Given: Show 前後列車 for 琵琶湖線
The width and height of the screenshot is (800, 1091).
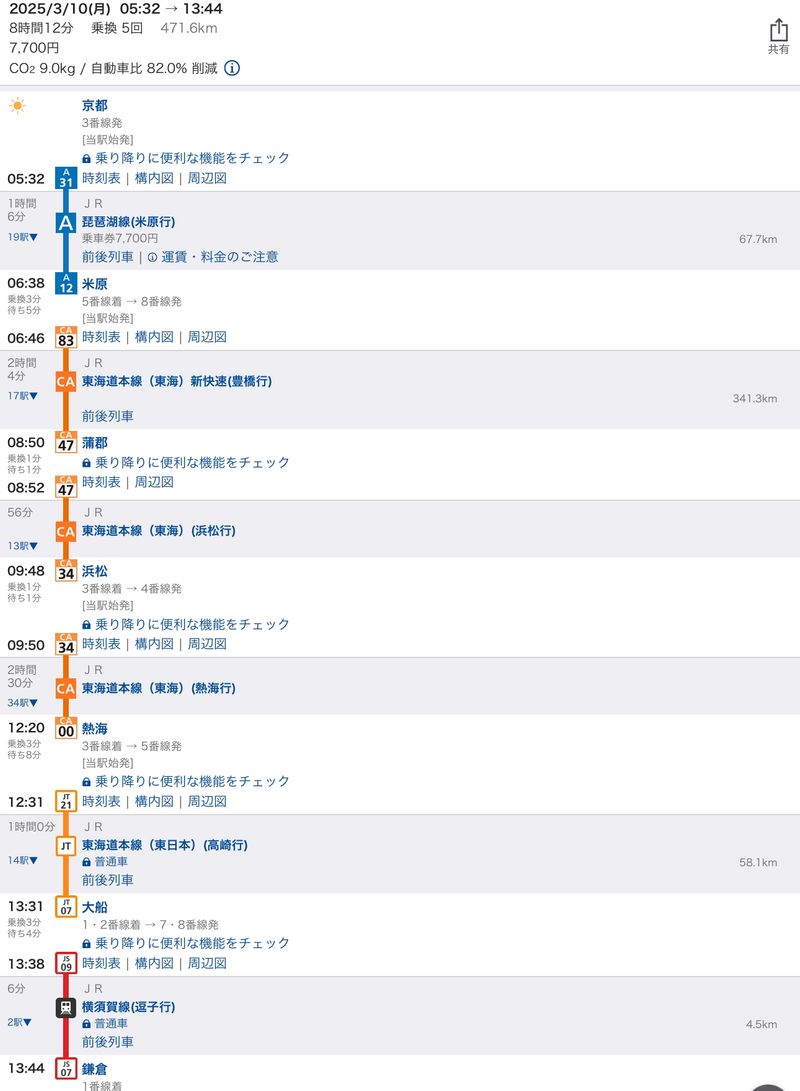Looking at the screenshot, I should [107, 257].
